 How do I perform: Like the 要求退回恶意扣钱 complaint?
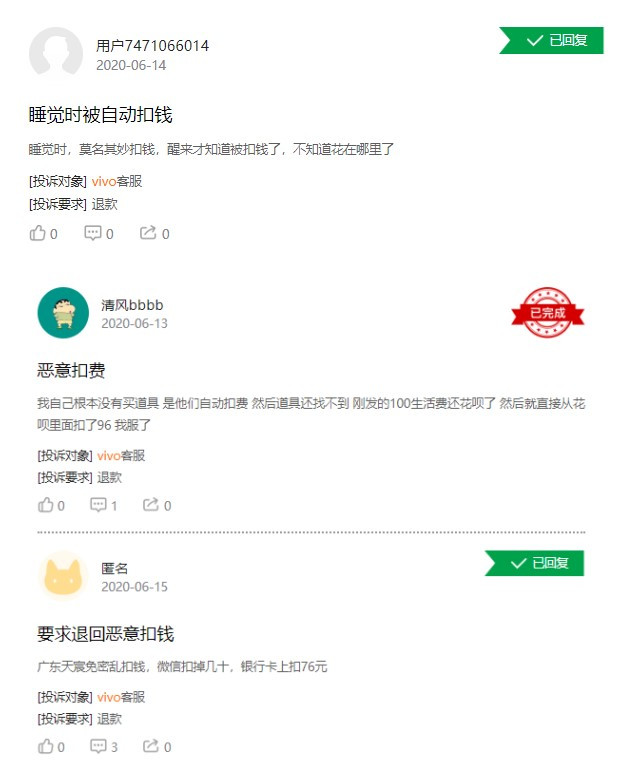point(46,746)
